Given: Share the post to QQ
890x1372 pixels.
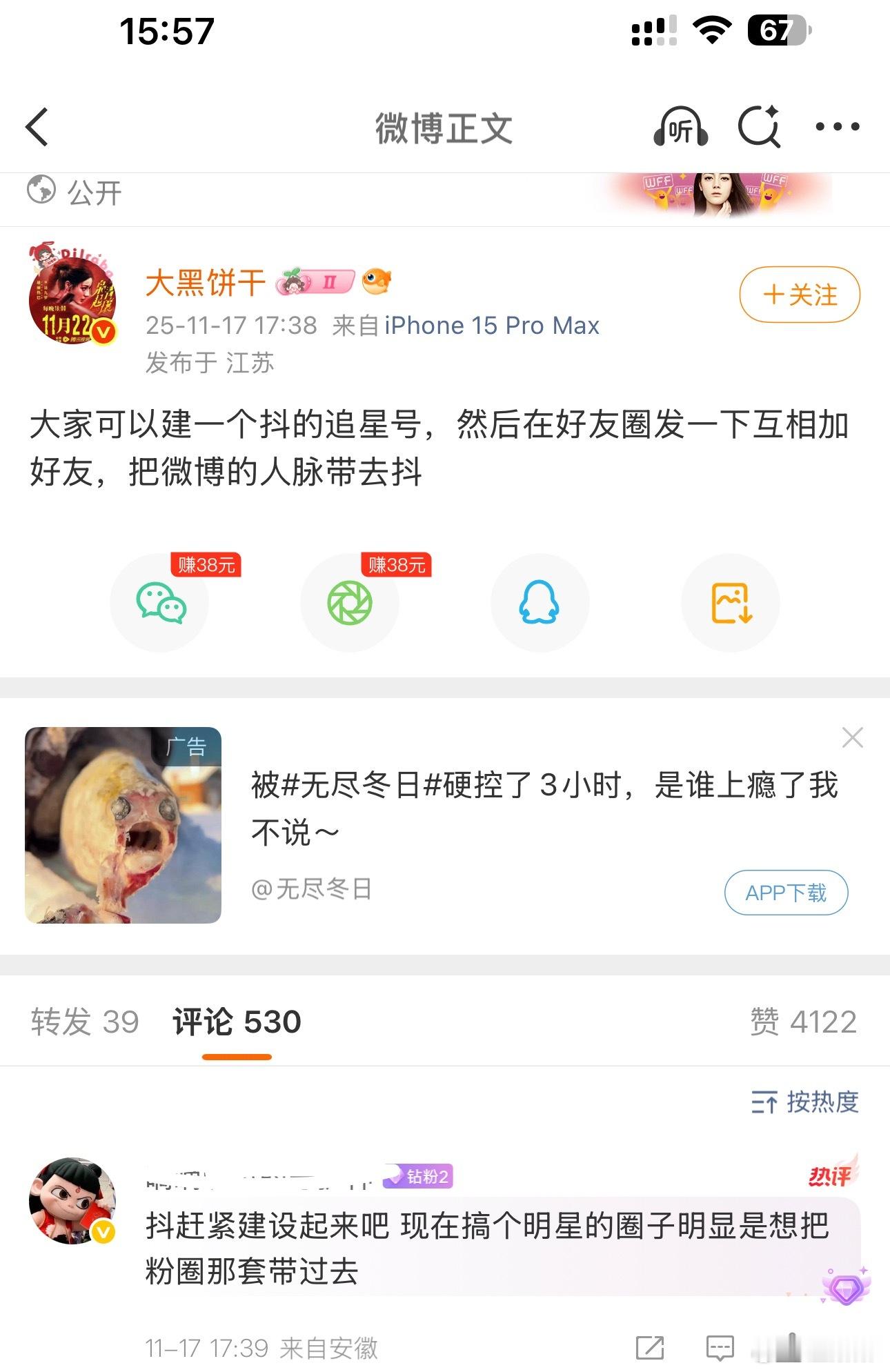Looking at the screenshot, I should tap(540, 602).
